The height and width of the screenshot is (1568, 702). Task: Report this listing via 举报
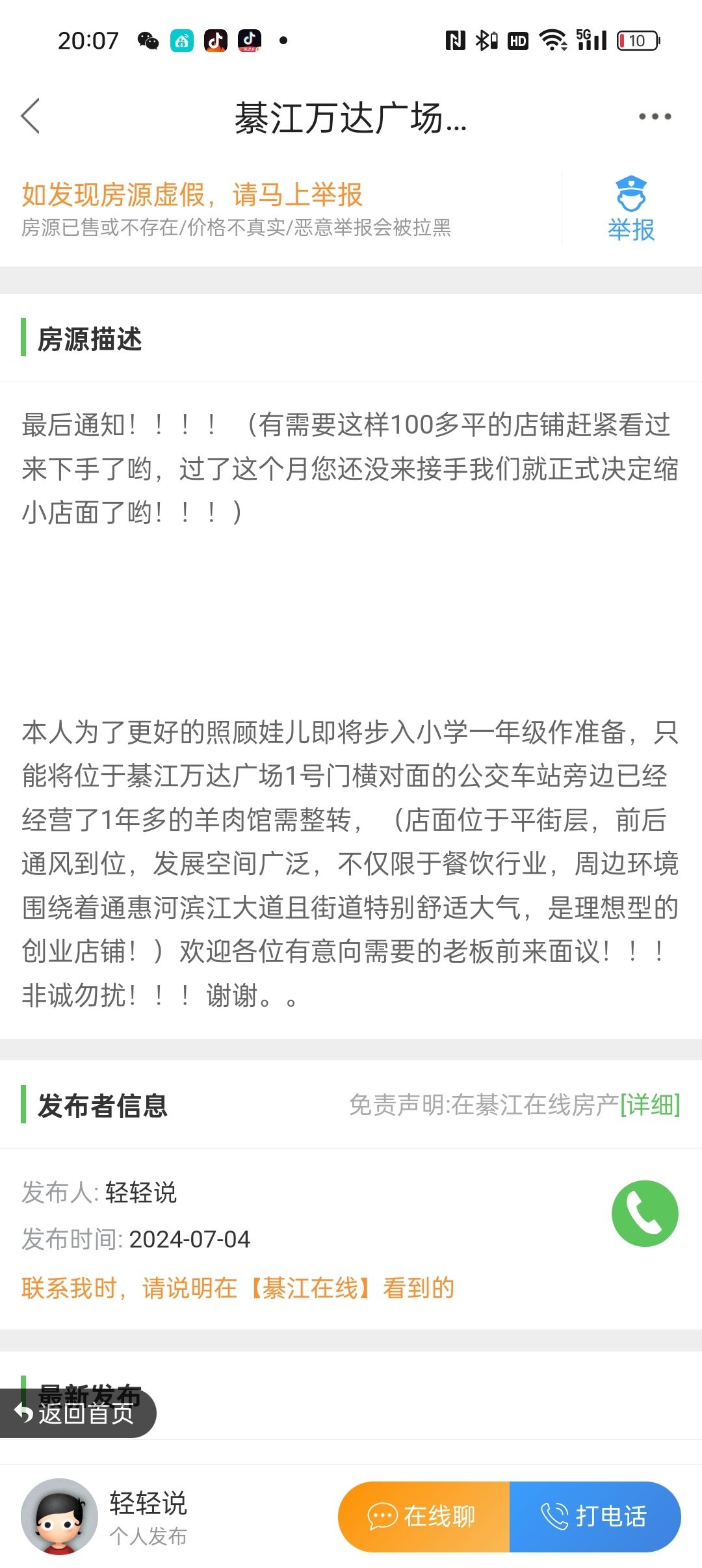(630, 209)
